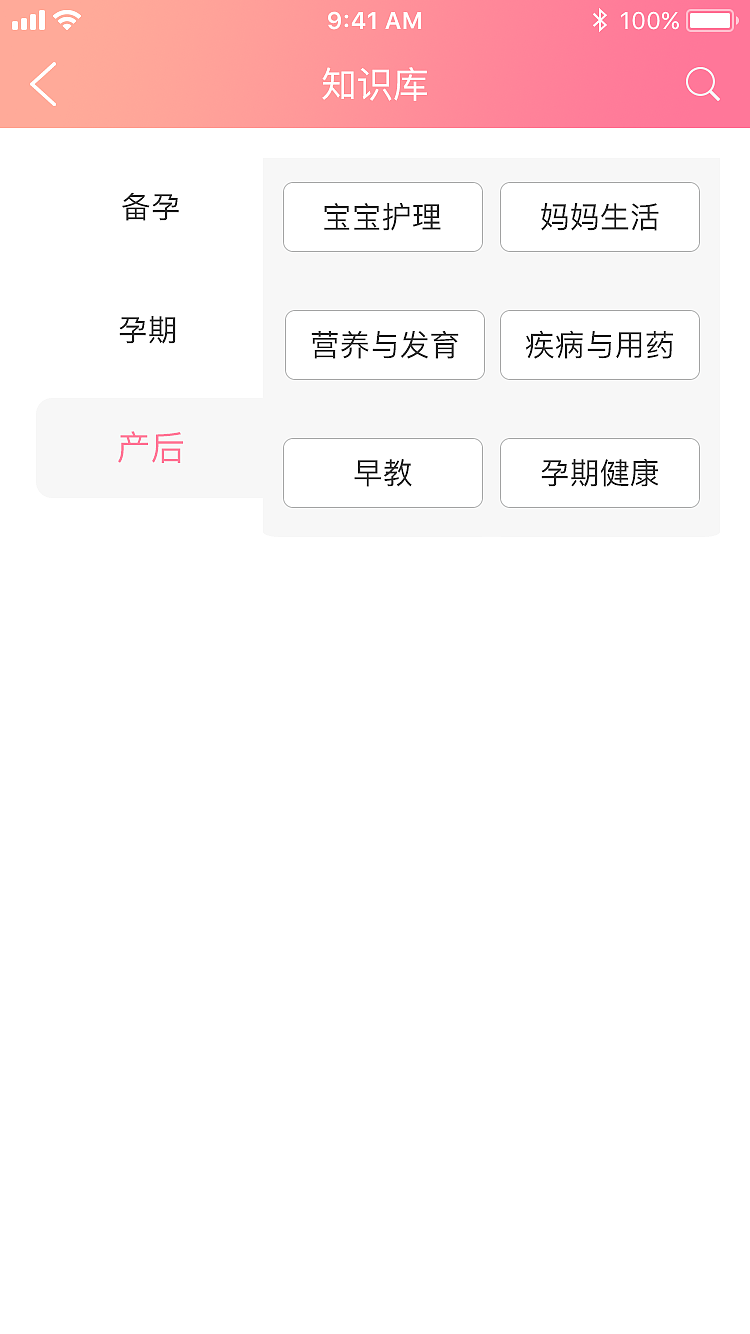750x1334 pixels.
Task: Tap the 知识库 page title
Action: pos(374,85)
